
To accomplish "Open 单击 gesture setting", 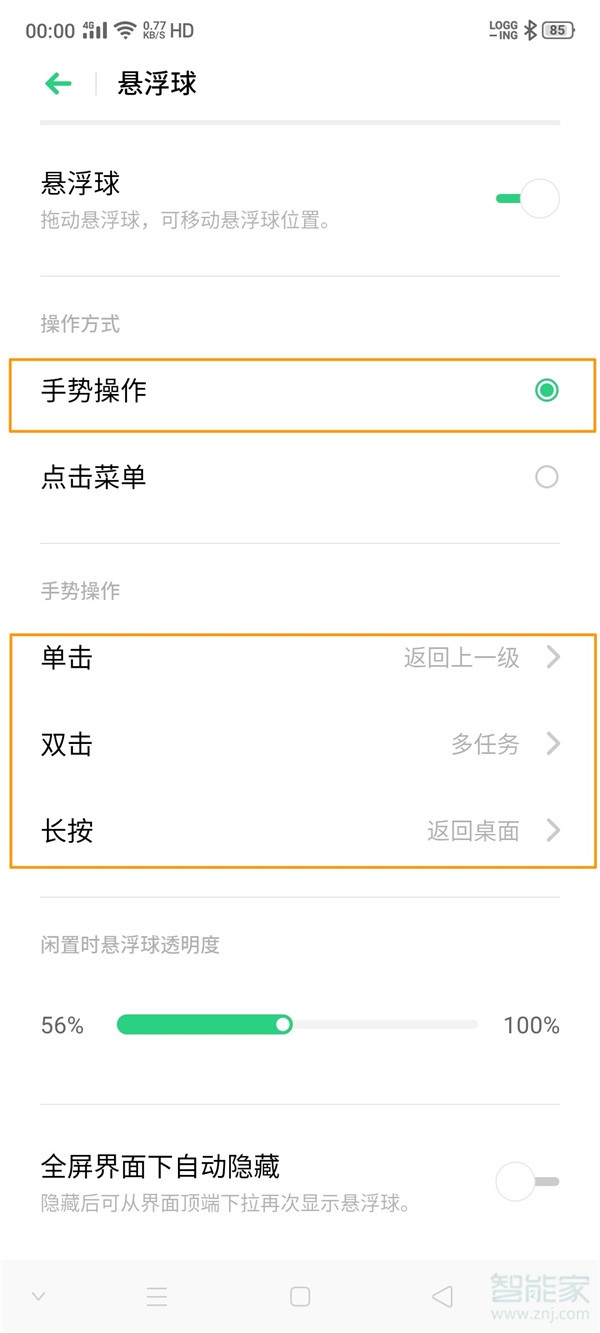I will (x=300, y=658).
